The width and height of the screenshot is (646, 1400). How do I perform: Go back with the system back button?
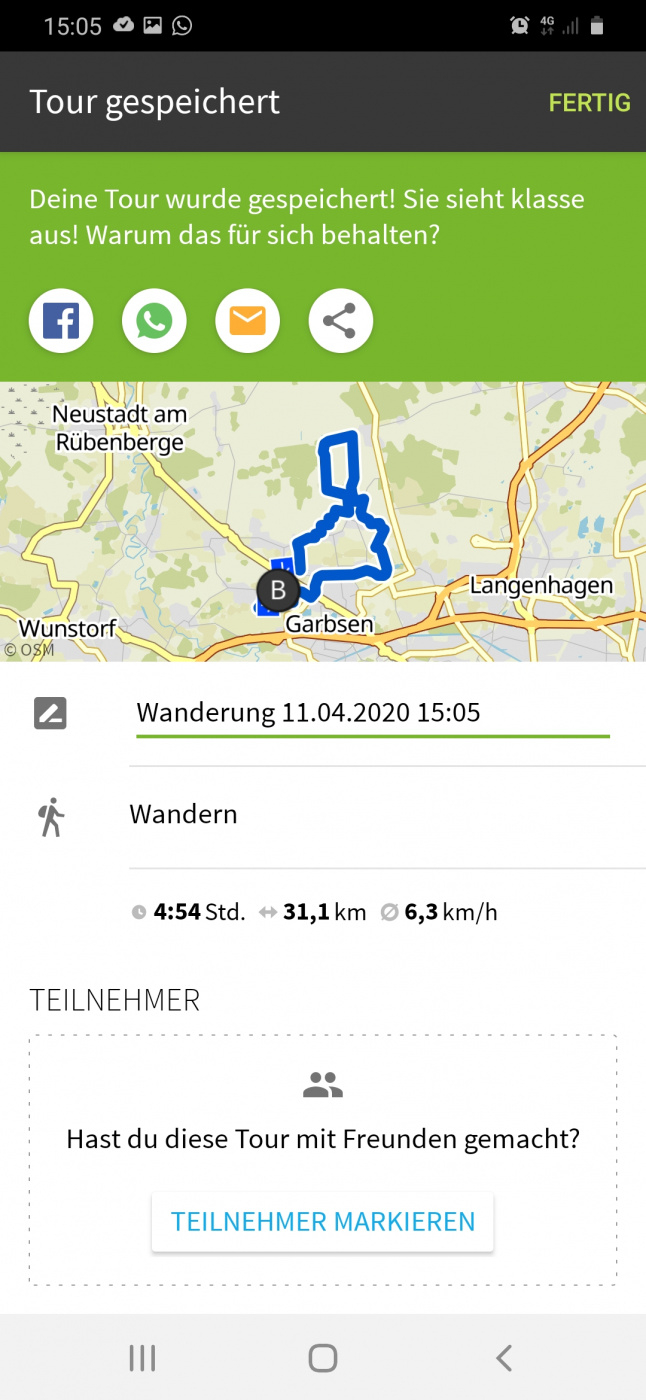point(504,1357)
